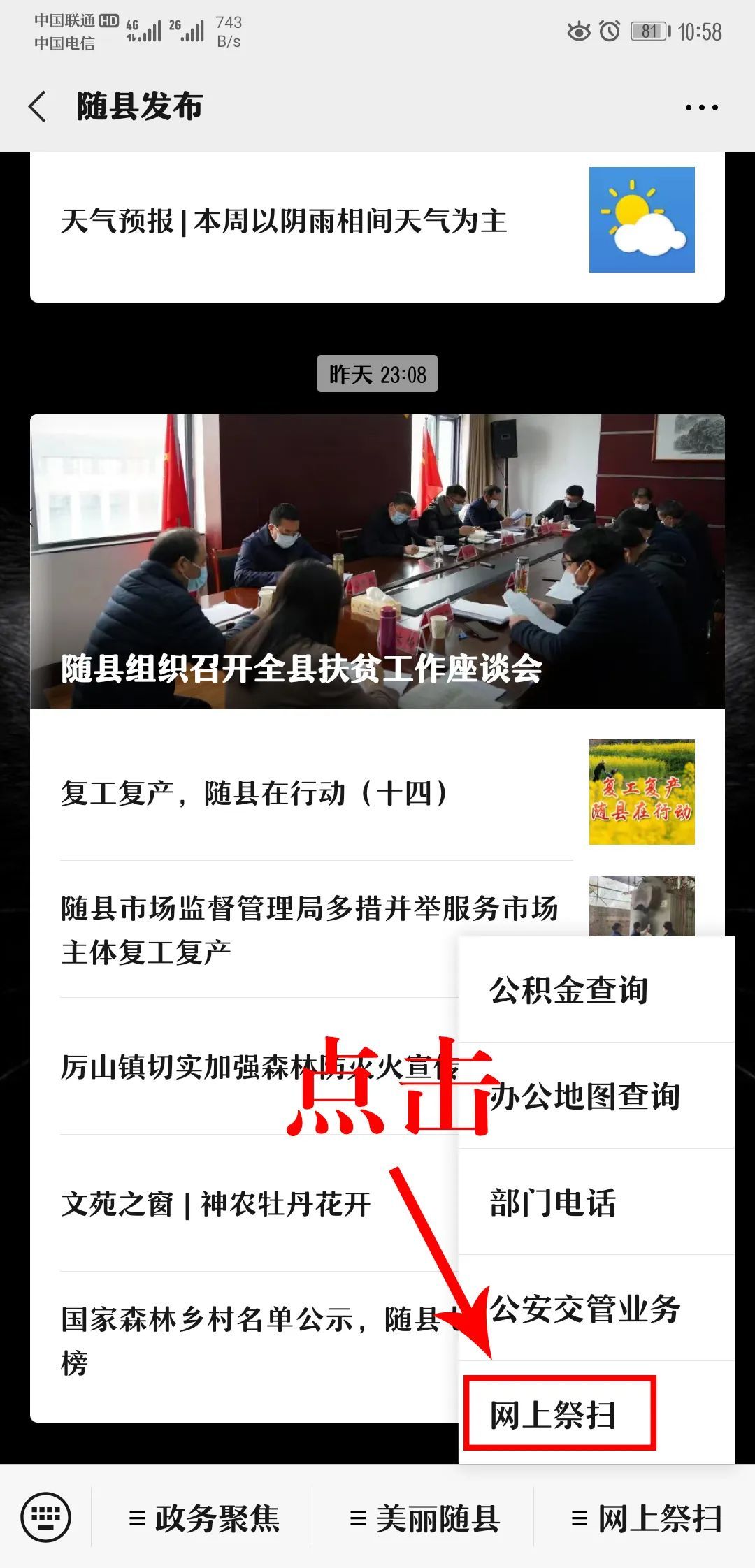Image resolution: width=755 pixels, height=1568 pixels.
Task: Select 办公地图查询 from the popup menu
Action: click(x=596, y=1096)
